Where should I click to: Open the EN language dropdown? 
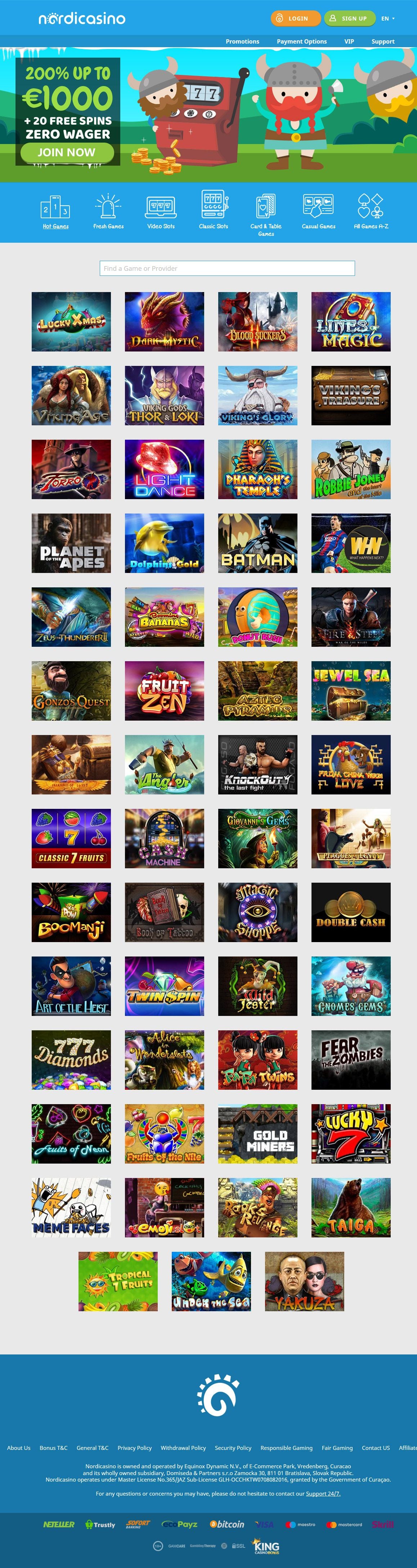tap(388, 18)
